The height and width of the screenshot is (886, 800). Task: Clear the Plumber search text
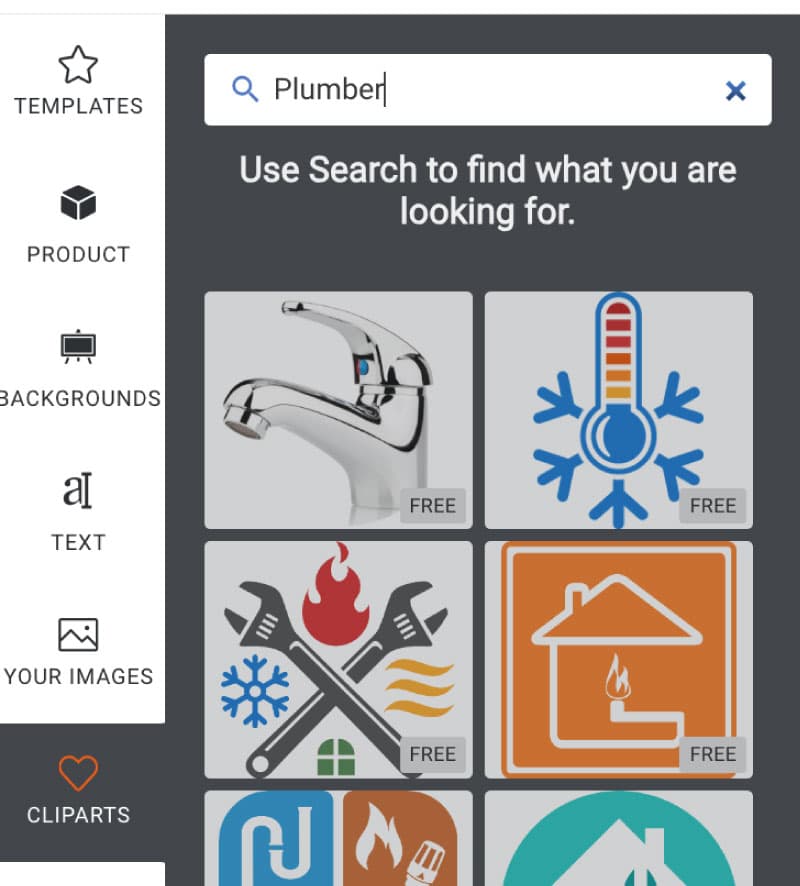coord(735,91)
